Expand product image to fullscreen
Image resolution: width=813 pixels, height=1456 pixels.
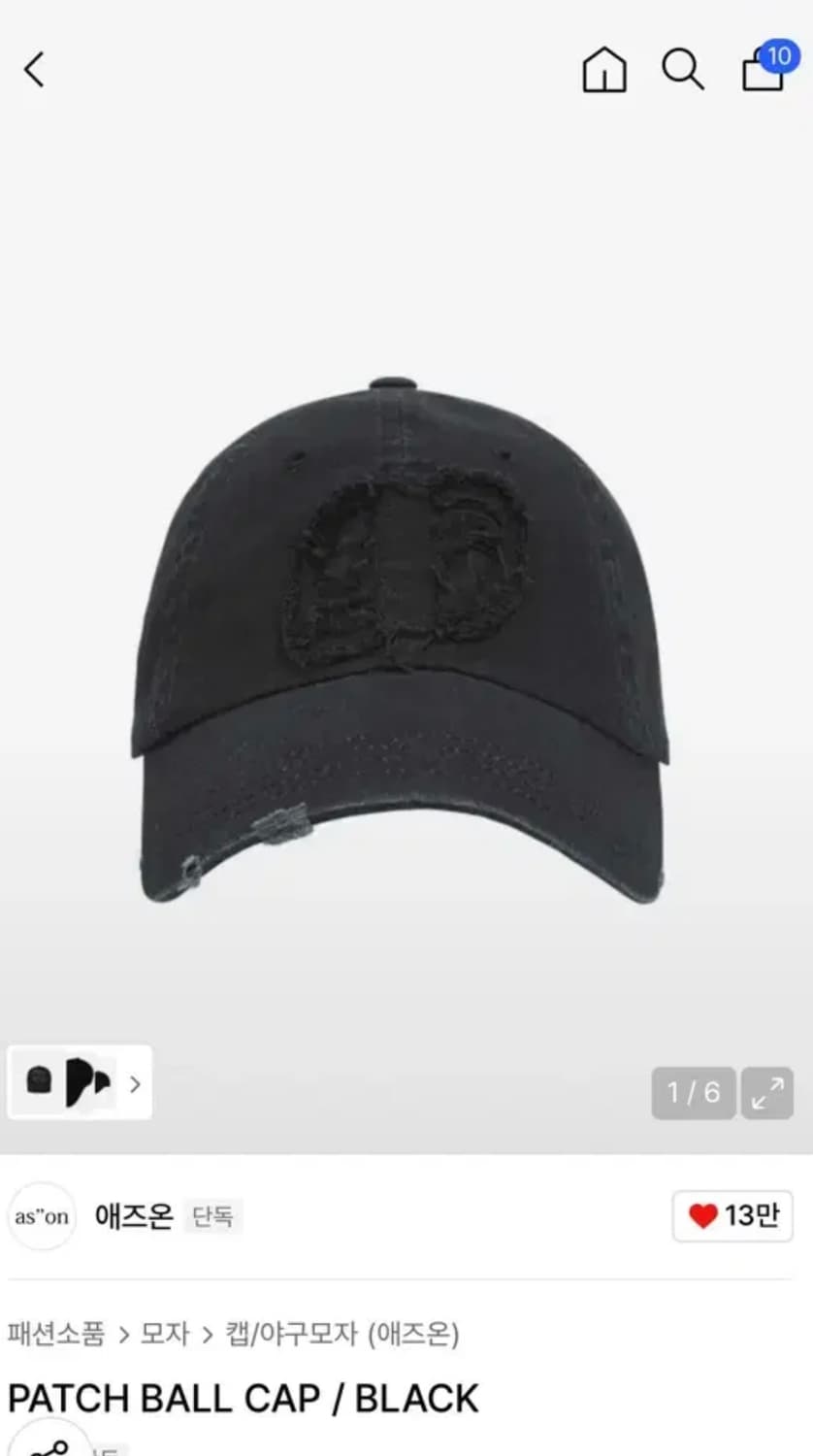[x=768, y=1093]
